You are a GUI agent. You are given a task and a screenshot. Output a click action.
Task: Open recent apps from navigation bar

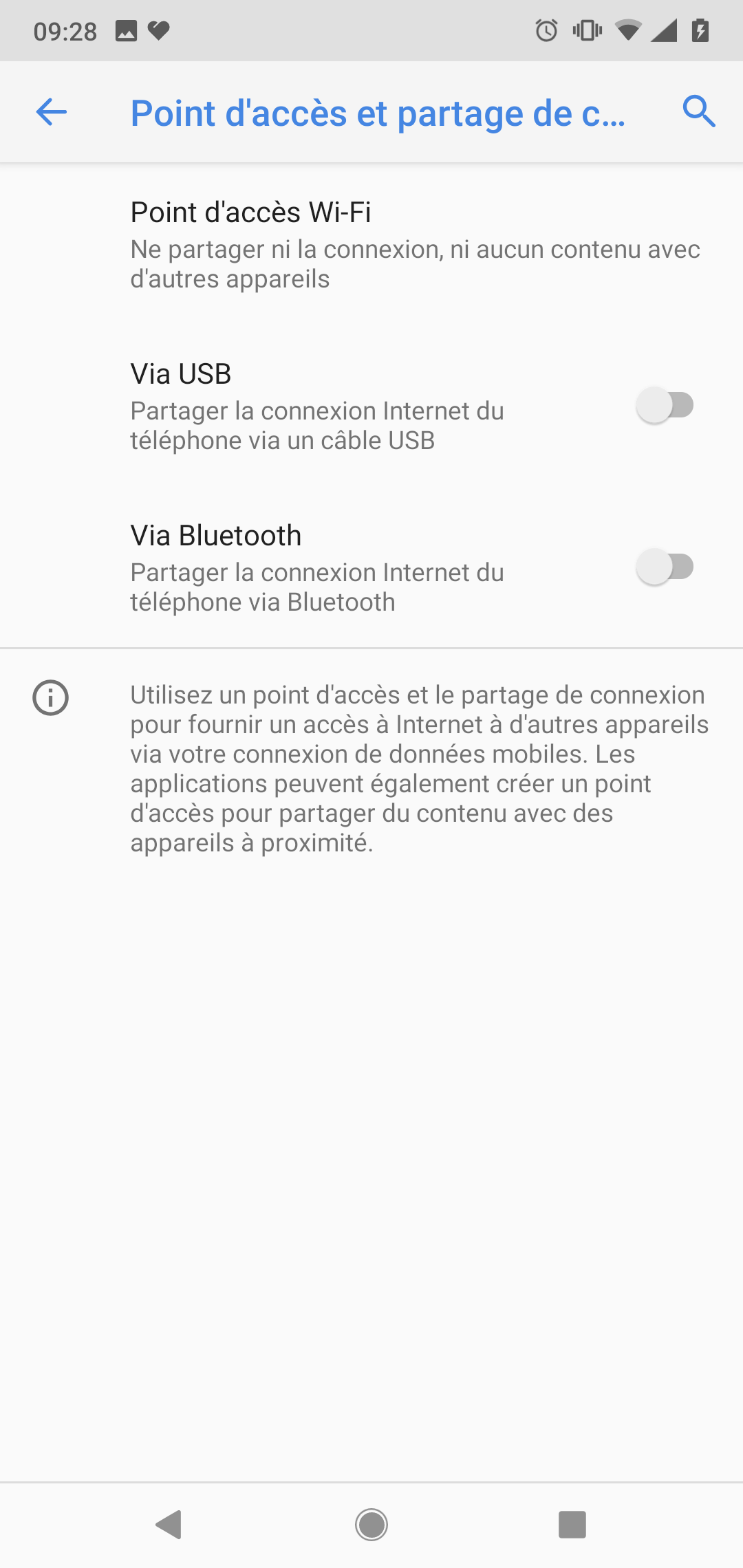[x=572, y=1525]
